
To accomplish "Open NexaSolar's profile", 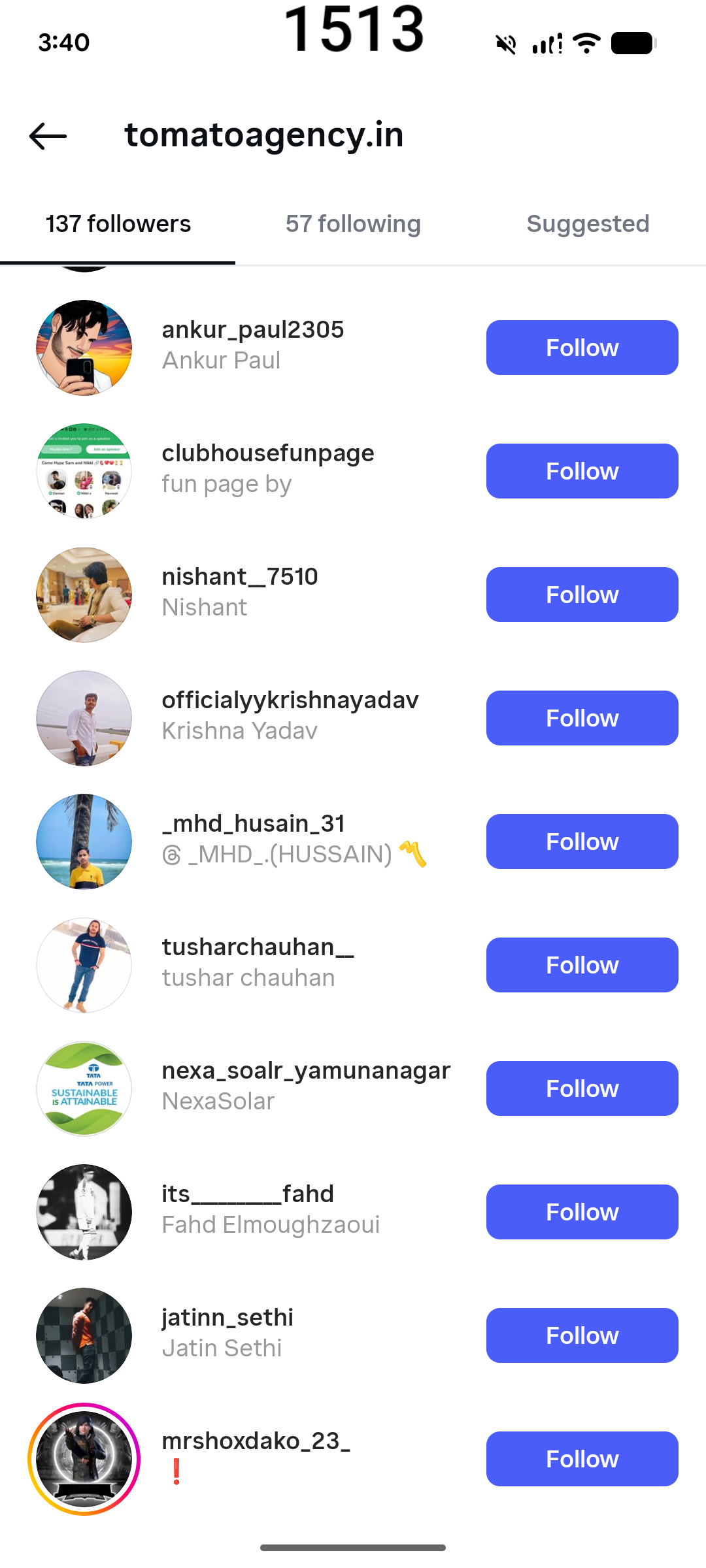I will [306, 1086].
